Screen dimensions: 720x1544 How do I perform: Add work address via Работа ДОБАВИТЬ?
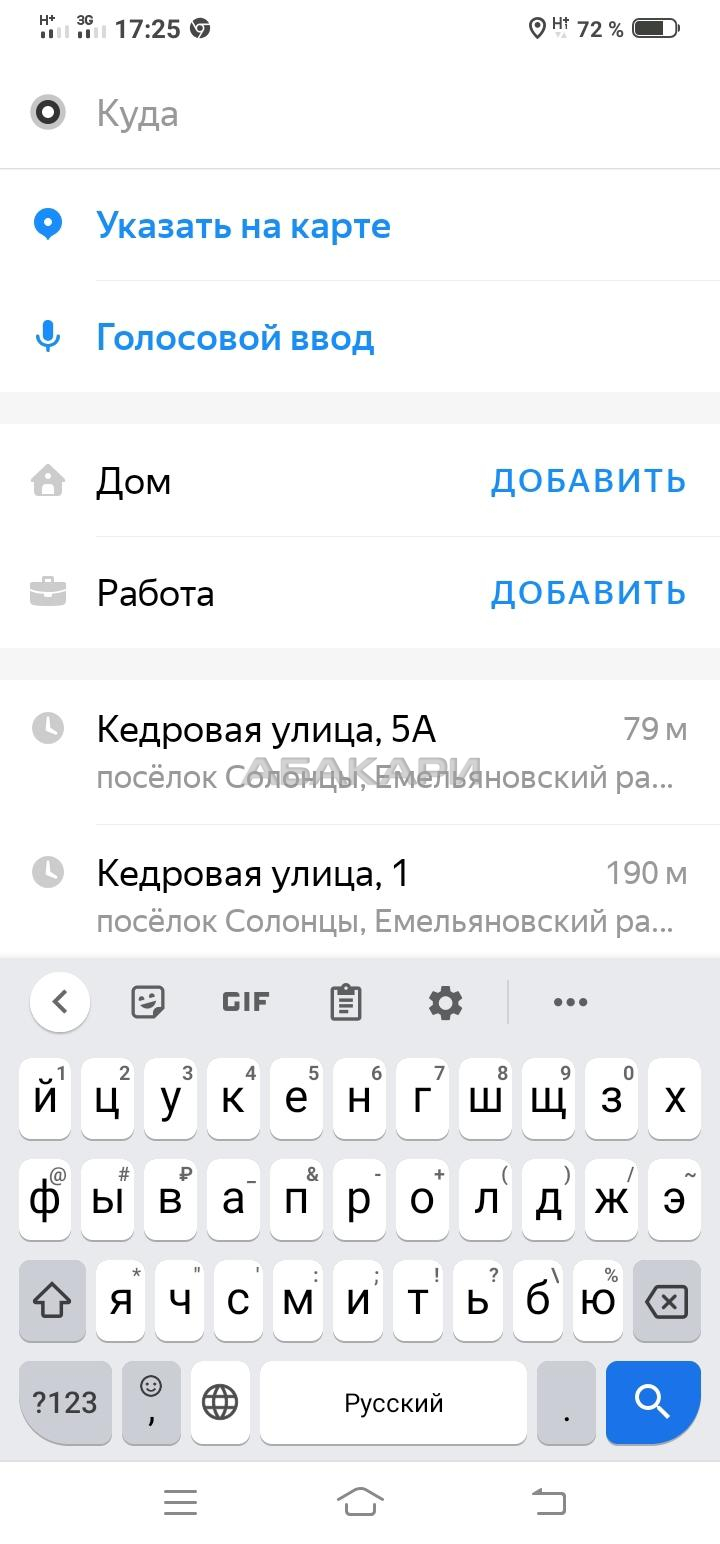588,593
